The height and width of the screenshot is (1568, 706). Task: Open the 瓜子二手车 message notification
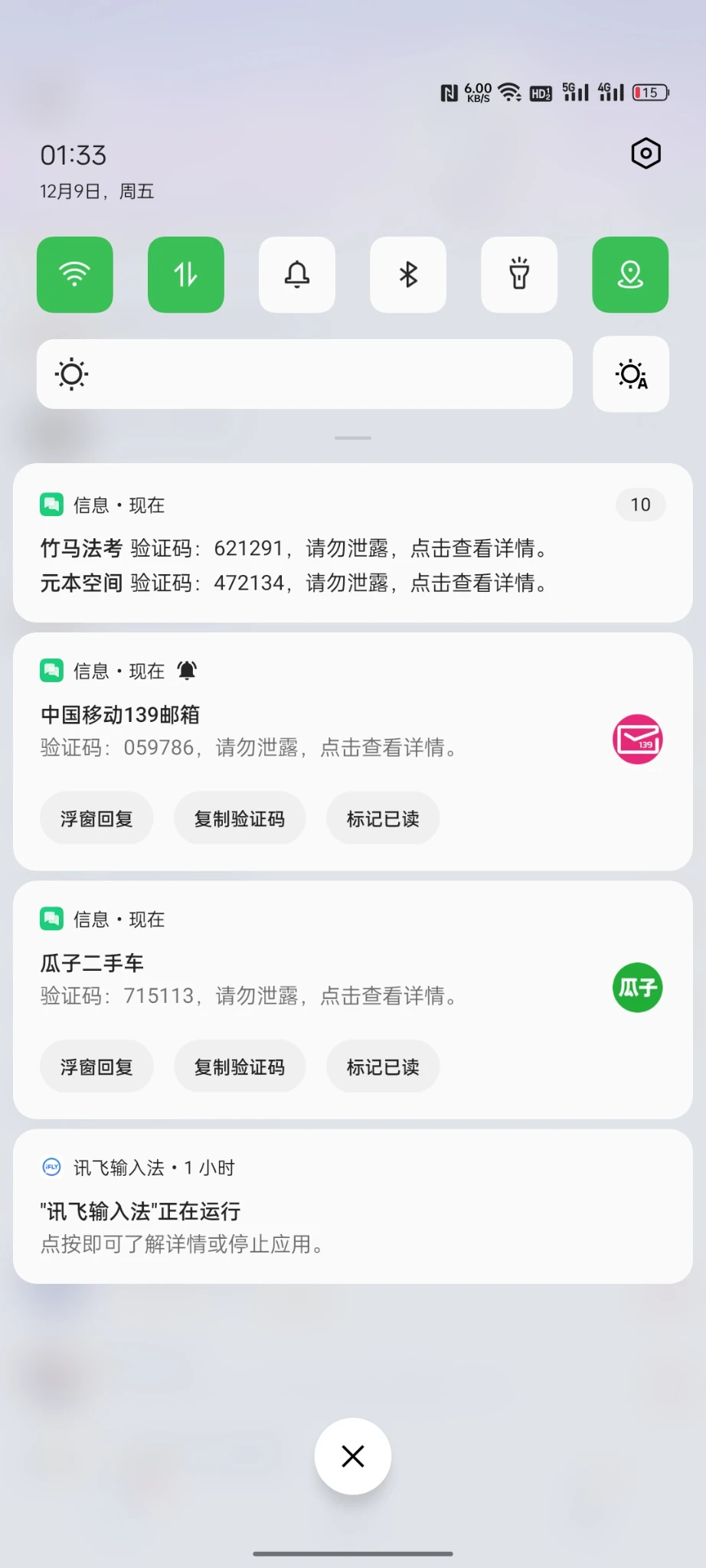click(x=306, y=980)
